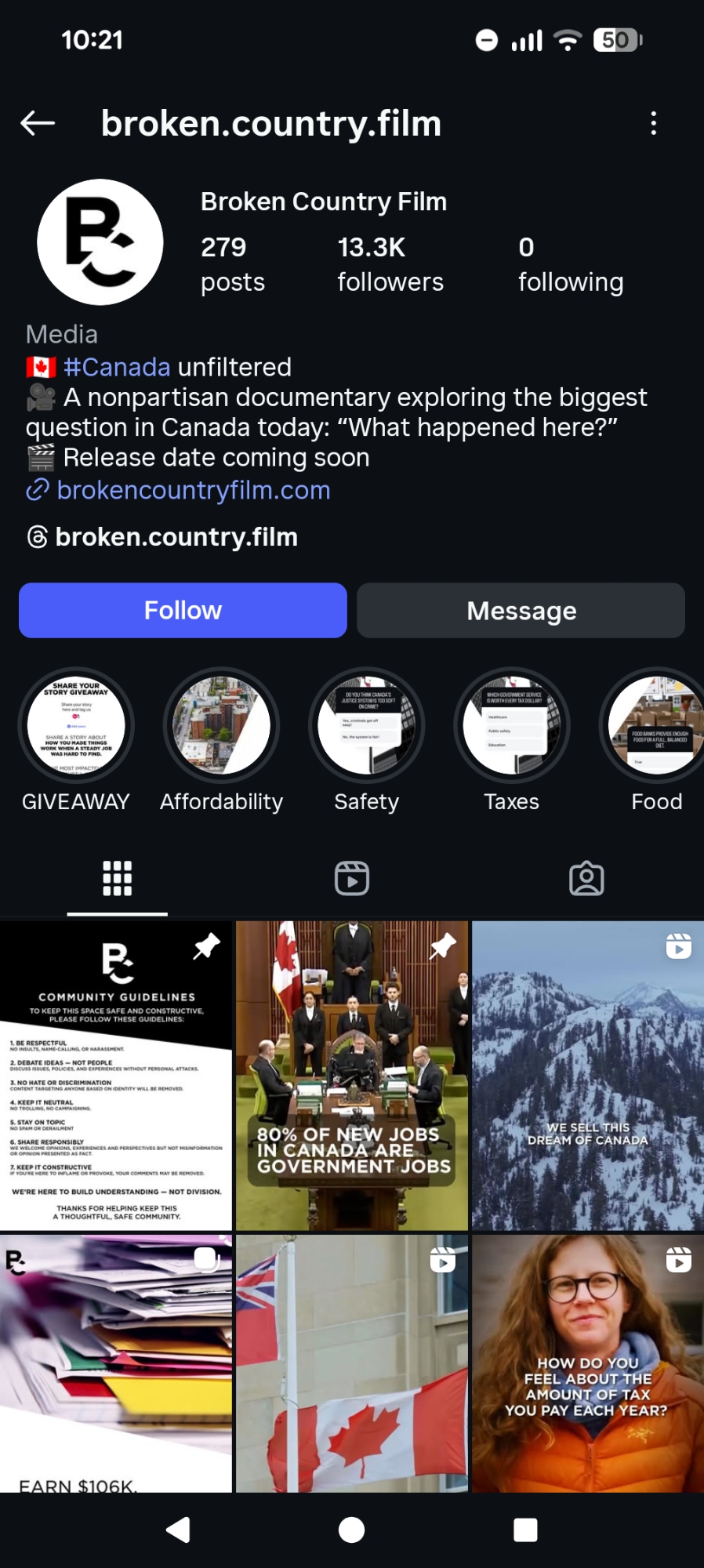
Task: Tap the system home button
Action: tap(351, 1530)
